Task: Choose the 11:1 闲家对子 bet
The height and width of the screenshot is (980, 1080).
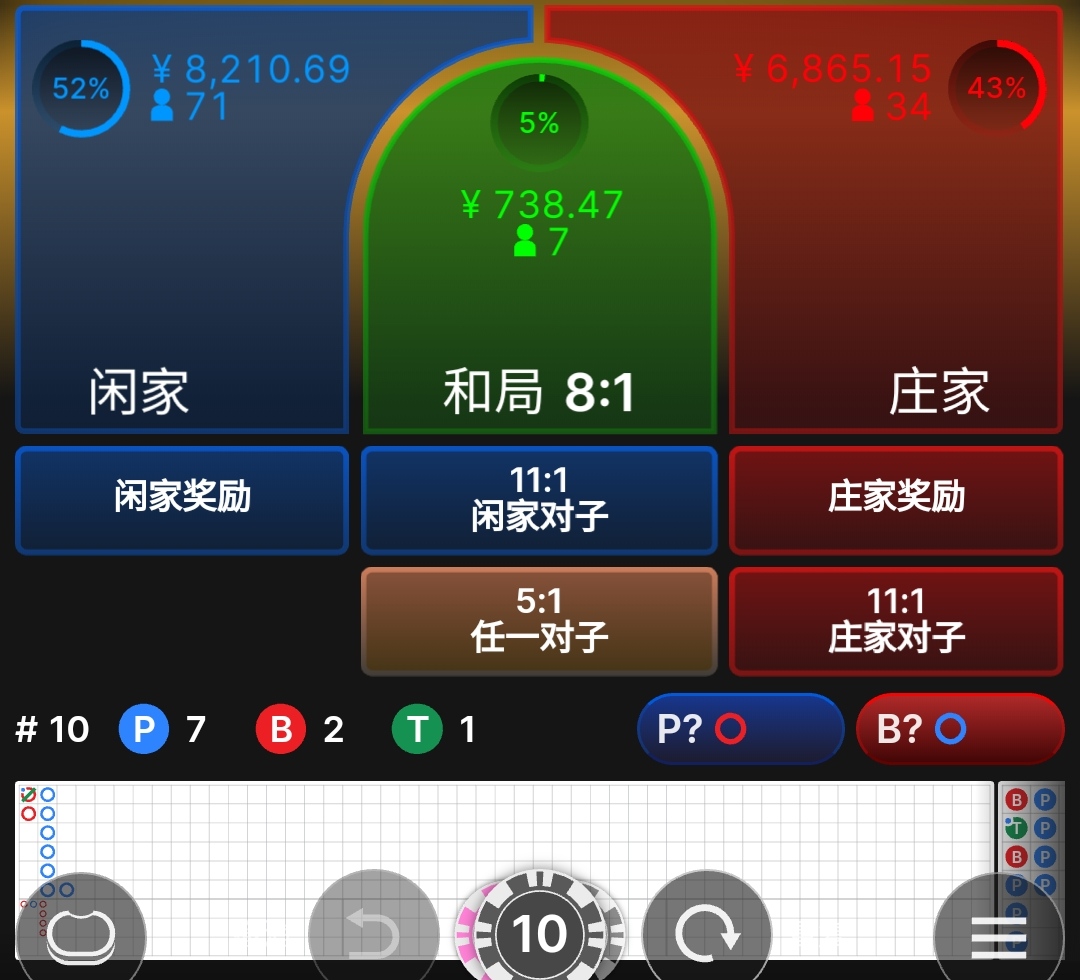Action: click(539, 499)
